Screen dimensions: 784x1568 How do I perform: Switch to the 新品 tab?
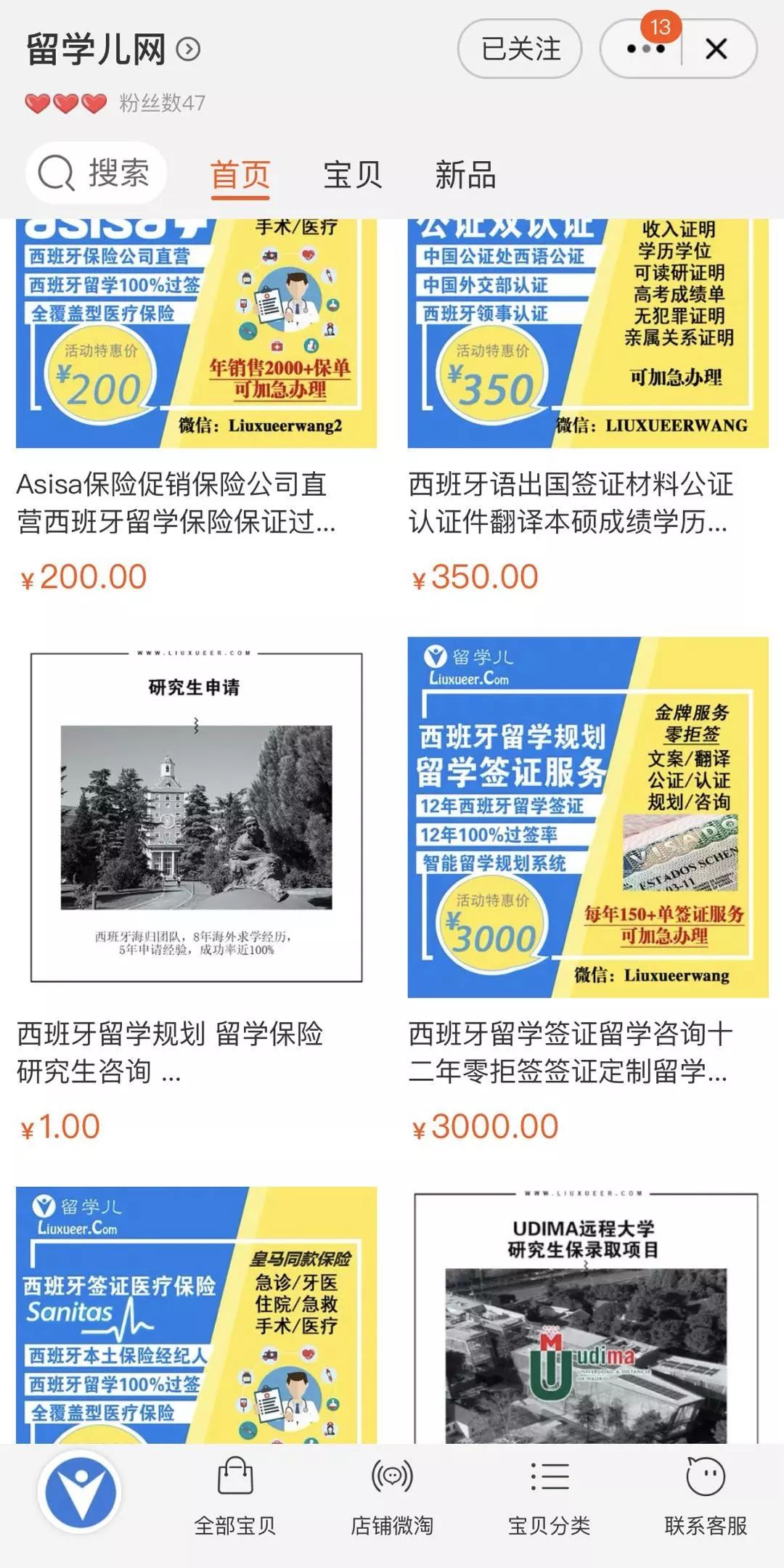pos(465,174)
